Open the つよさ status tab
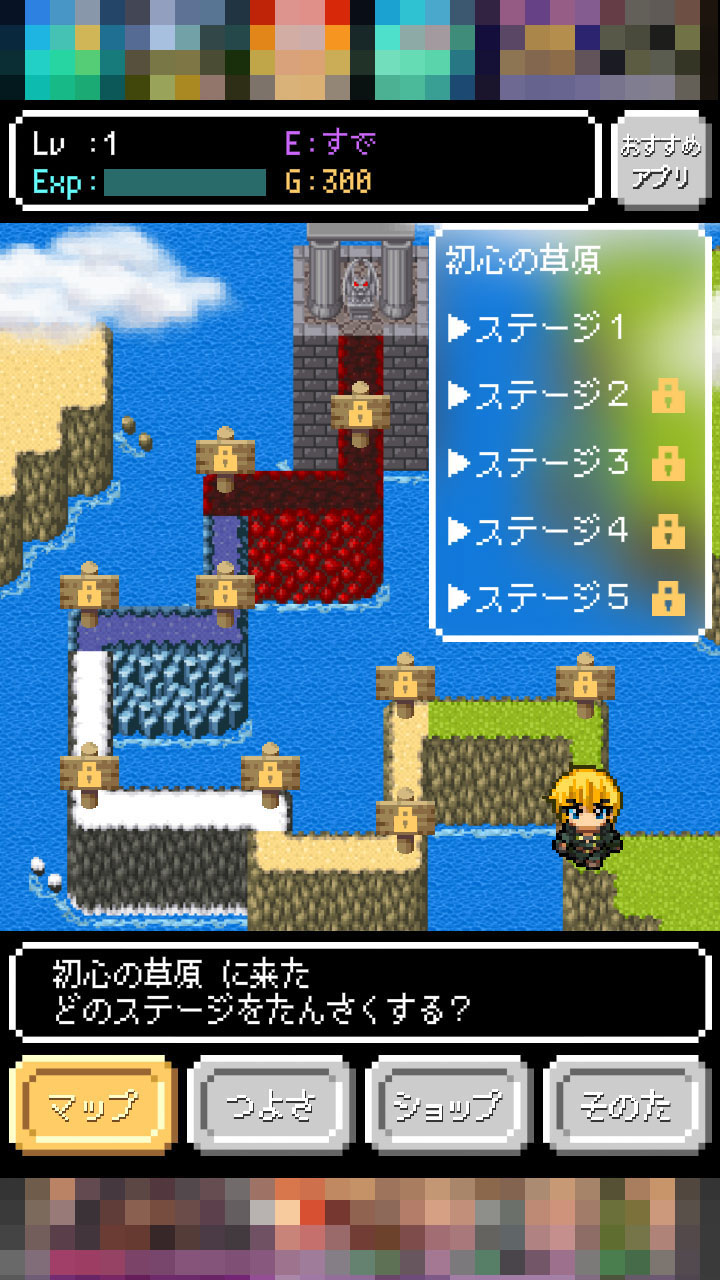Screen dimensions: 720x1280 point(271,1106)
